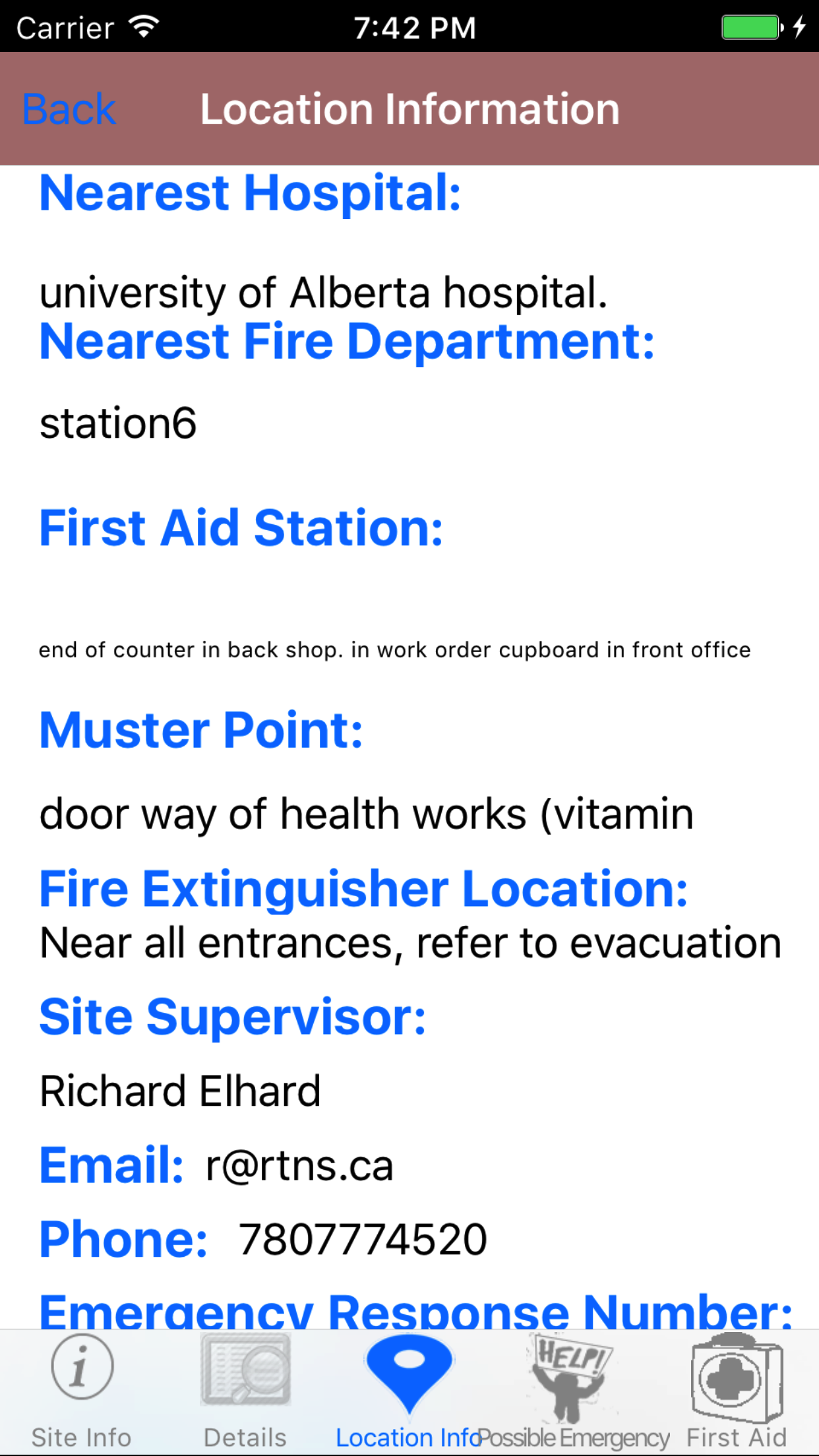Switch to the Site Info tab
819x1456 pixels.
pos(82,1393)
